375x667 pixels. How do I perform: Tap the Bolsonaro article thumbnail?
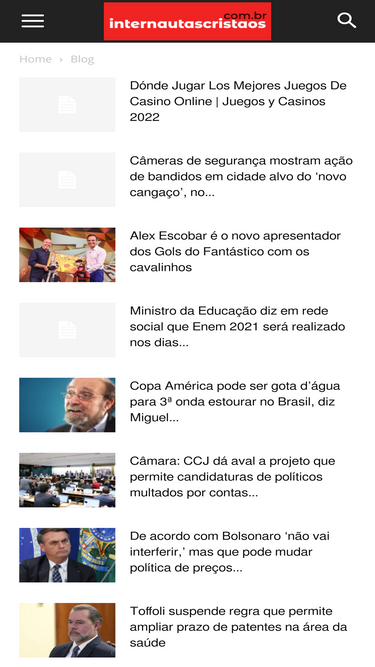pyautogui.click(x=67, y=555)
